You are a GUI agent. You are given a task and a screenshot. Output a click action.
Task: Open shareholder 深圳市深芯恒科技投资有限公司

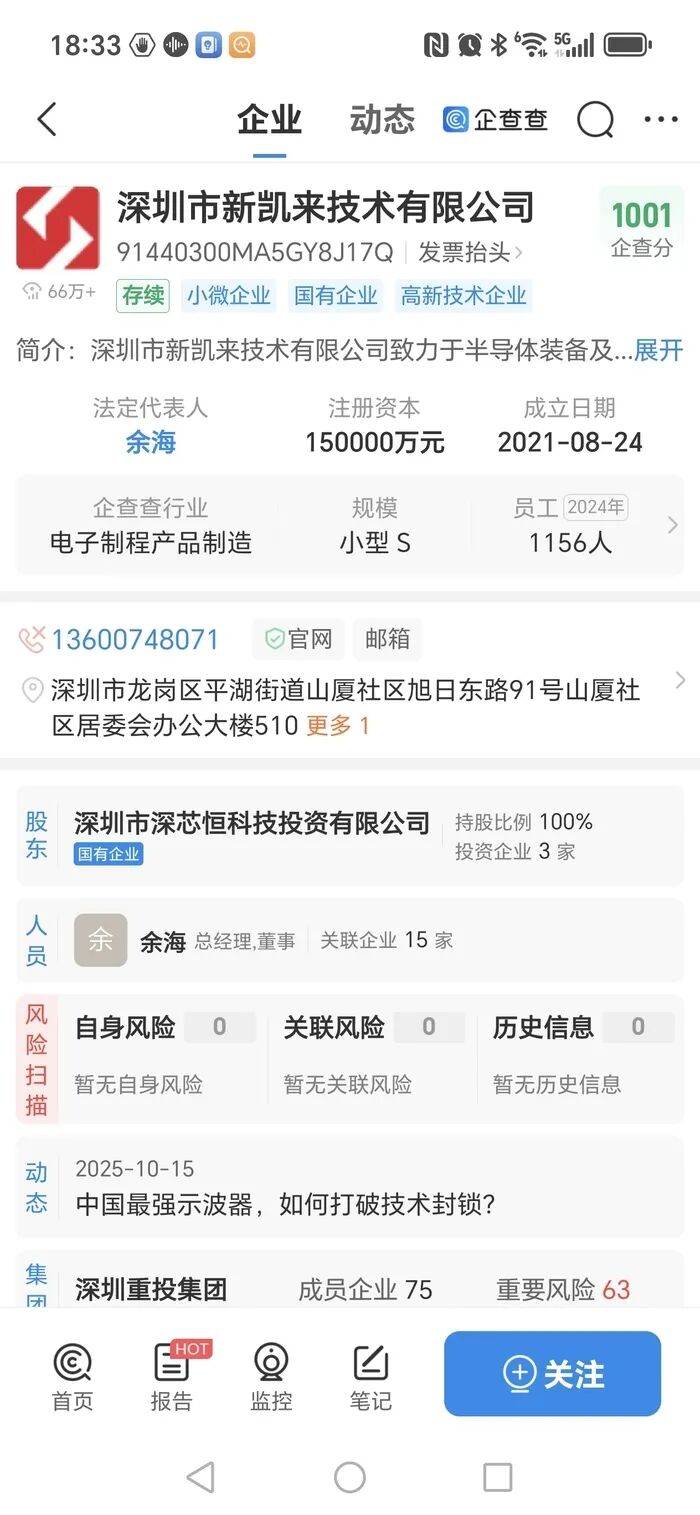[x=252, y=823]
